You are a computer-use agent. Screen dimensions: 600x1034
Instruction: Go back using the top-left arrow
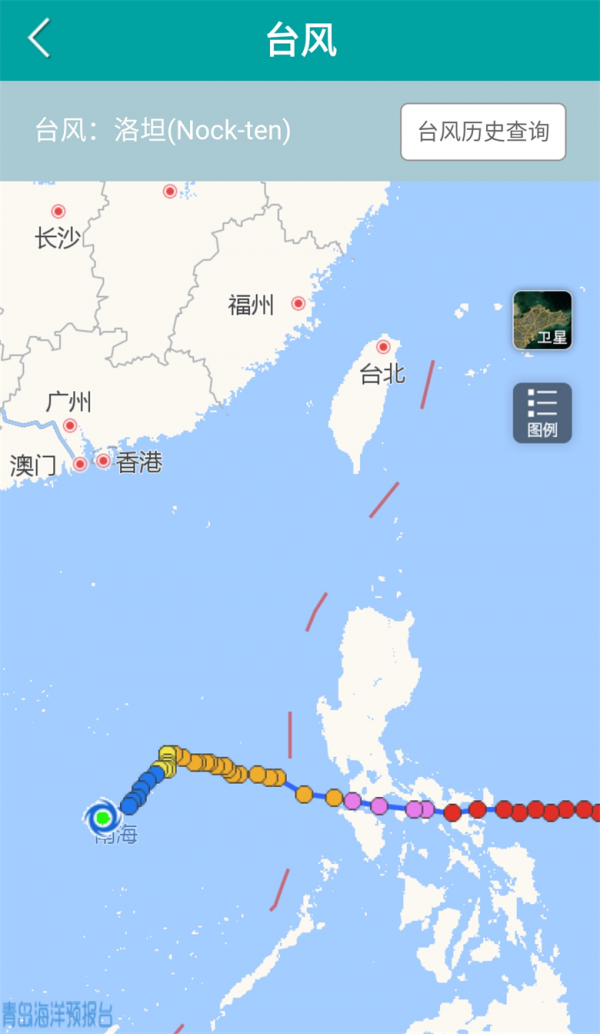[39, 39]
